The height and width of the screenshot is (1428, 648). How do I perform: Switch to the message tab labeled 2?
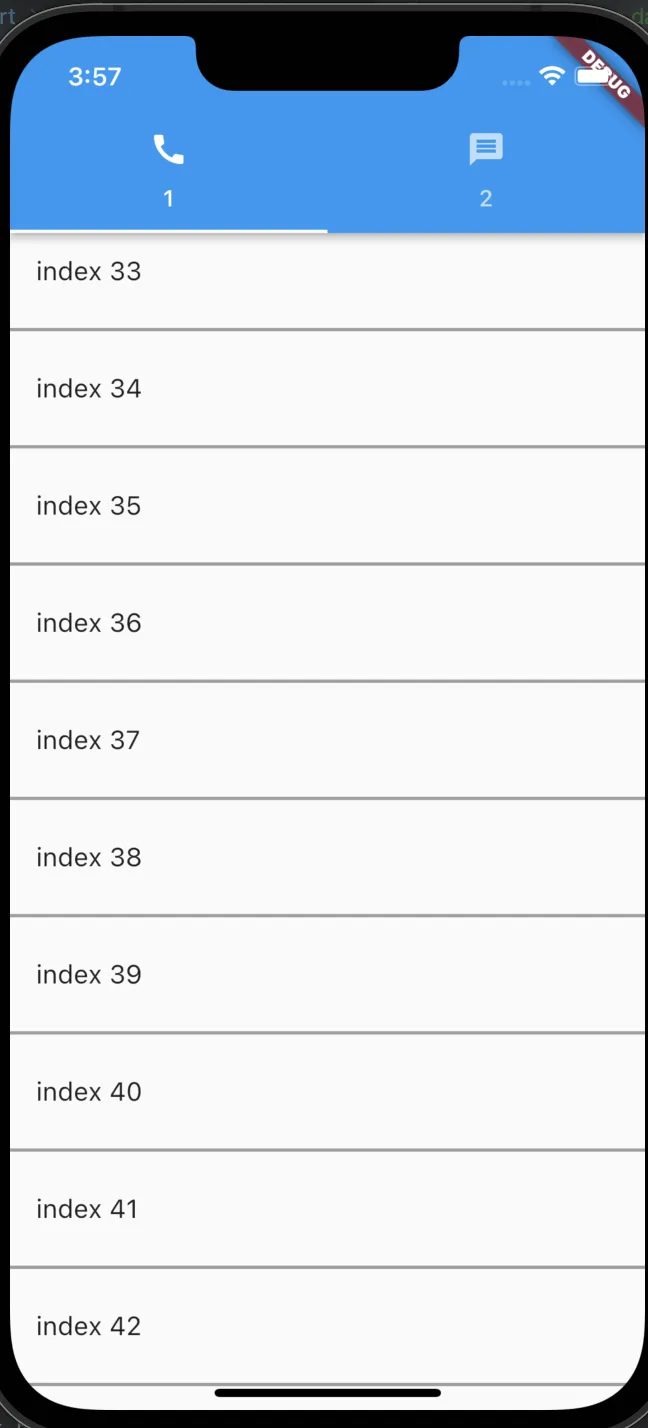click(x=485, y=170)
